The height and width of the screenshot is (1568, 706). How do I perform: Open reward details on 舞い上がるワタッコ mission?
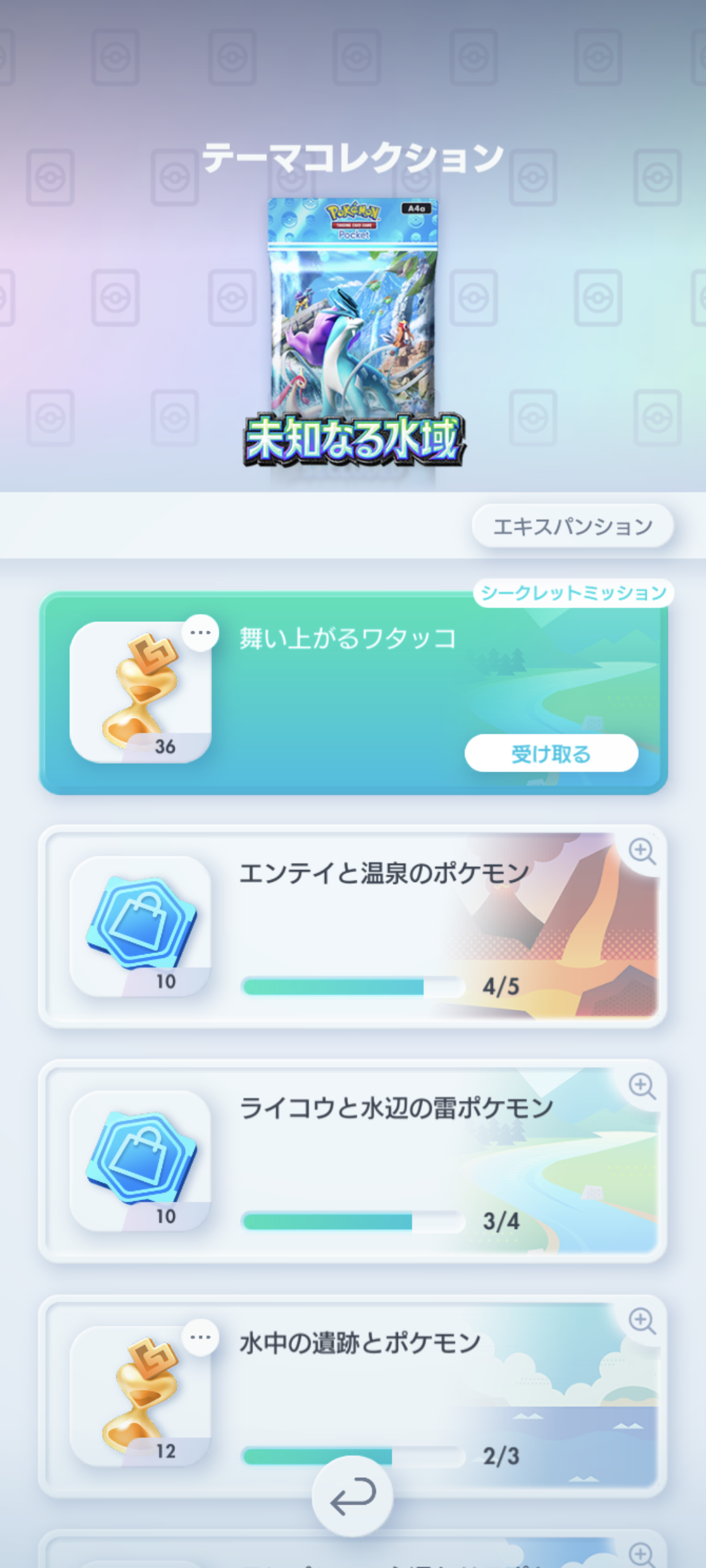click(x=200, y=632)
